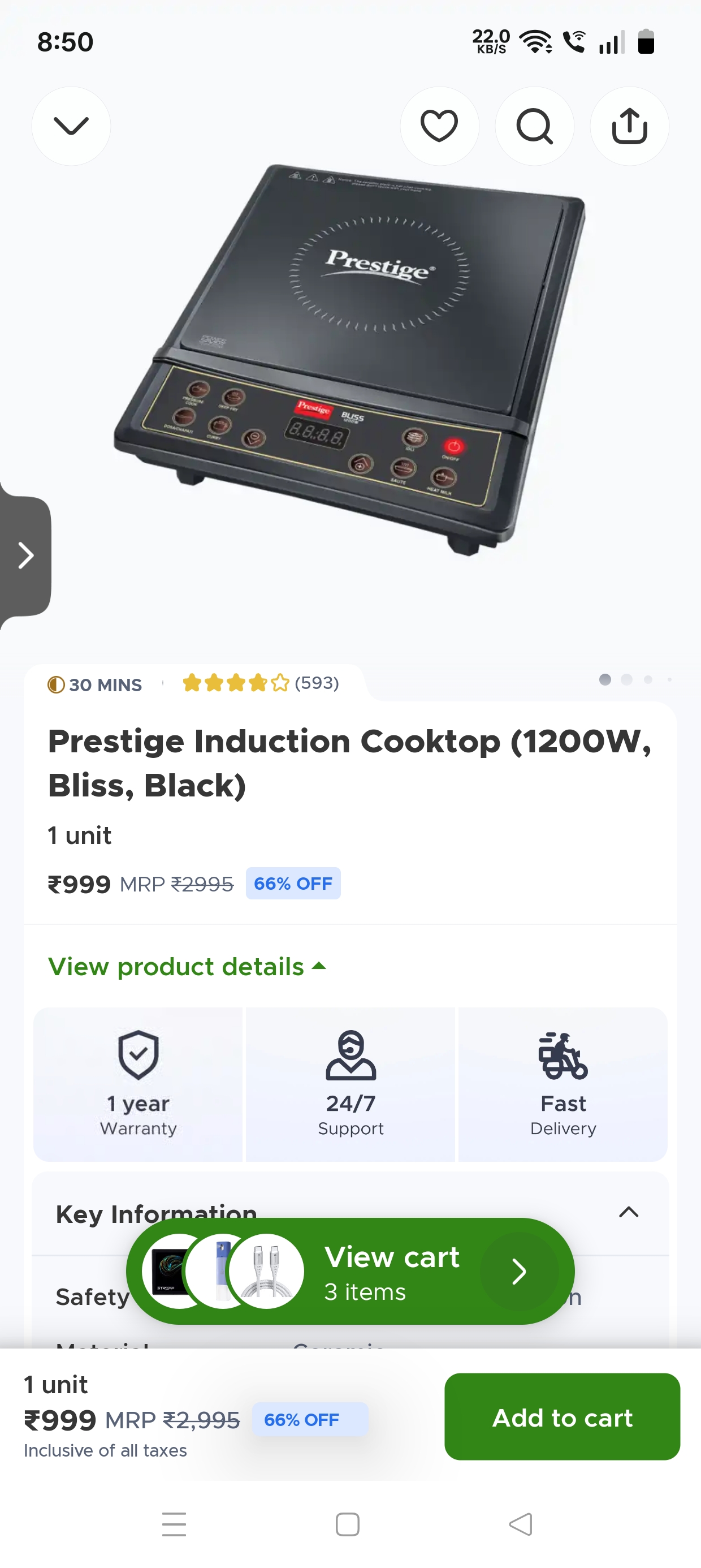Go to the home screen
The width and height of the screenshot is (701, 1568).
pos(348,1524)
